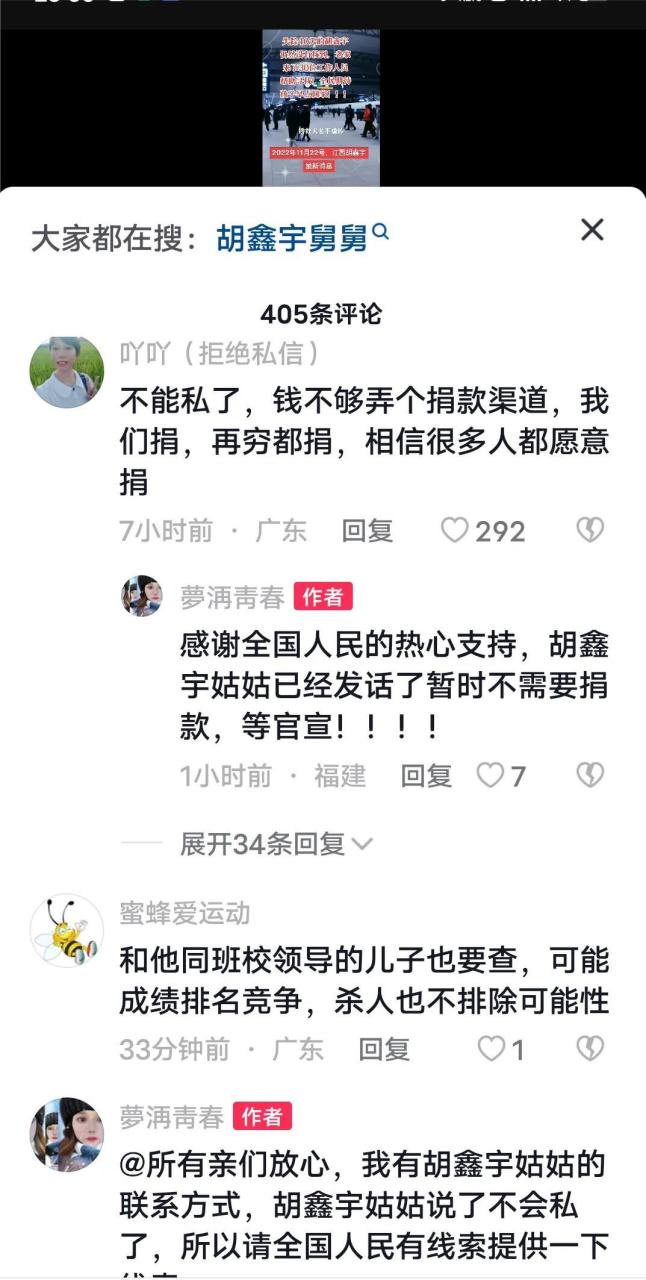Dislike the author's reply posted from 福建

pos(590,775)
